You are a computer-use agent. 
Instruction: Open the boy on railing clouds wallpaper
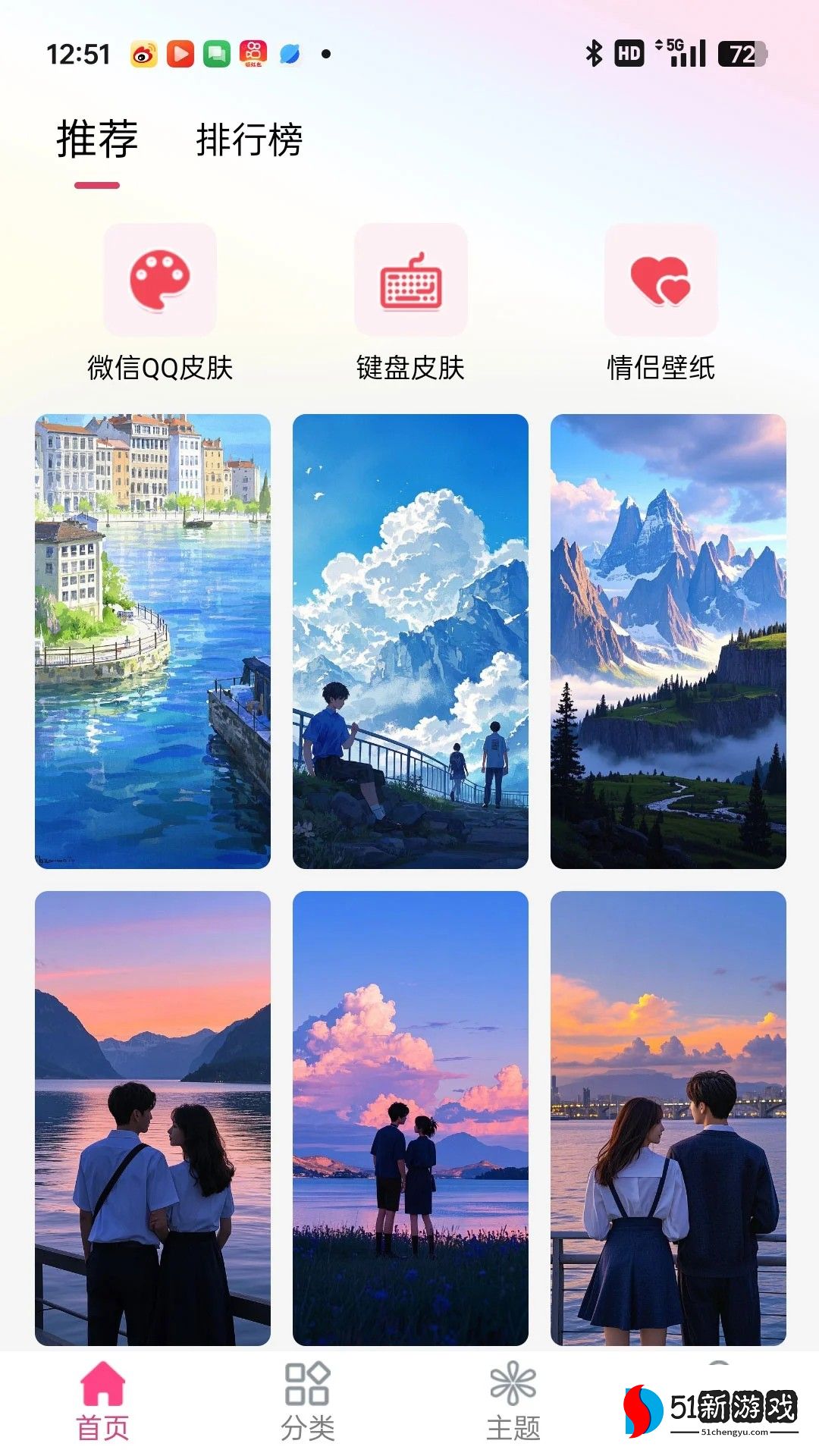click(410, 641)
